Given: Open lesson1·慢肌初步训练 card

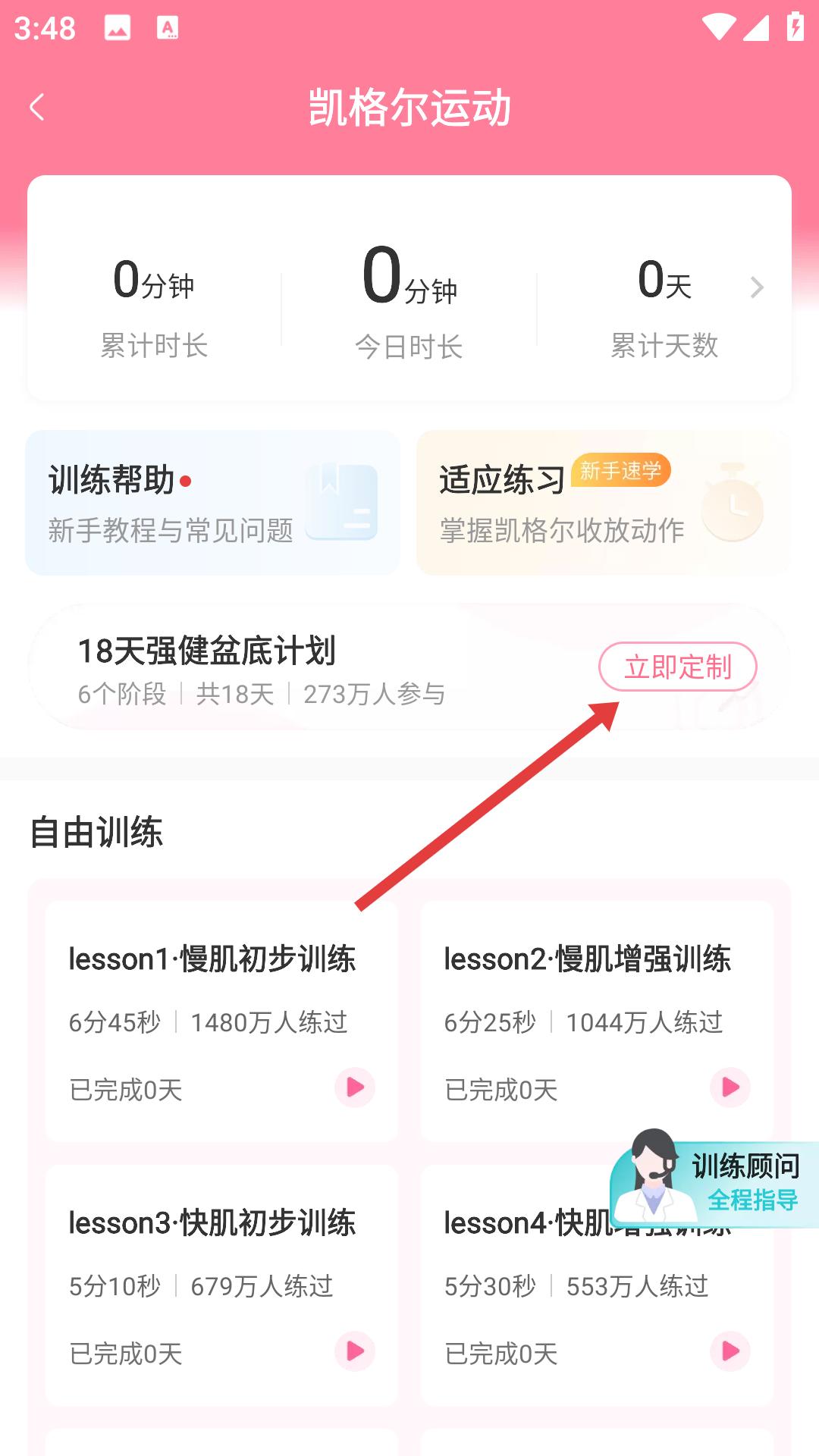Looking at the screenshot, I should 221,1020.
